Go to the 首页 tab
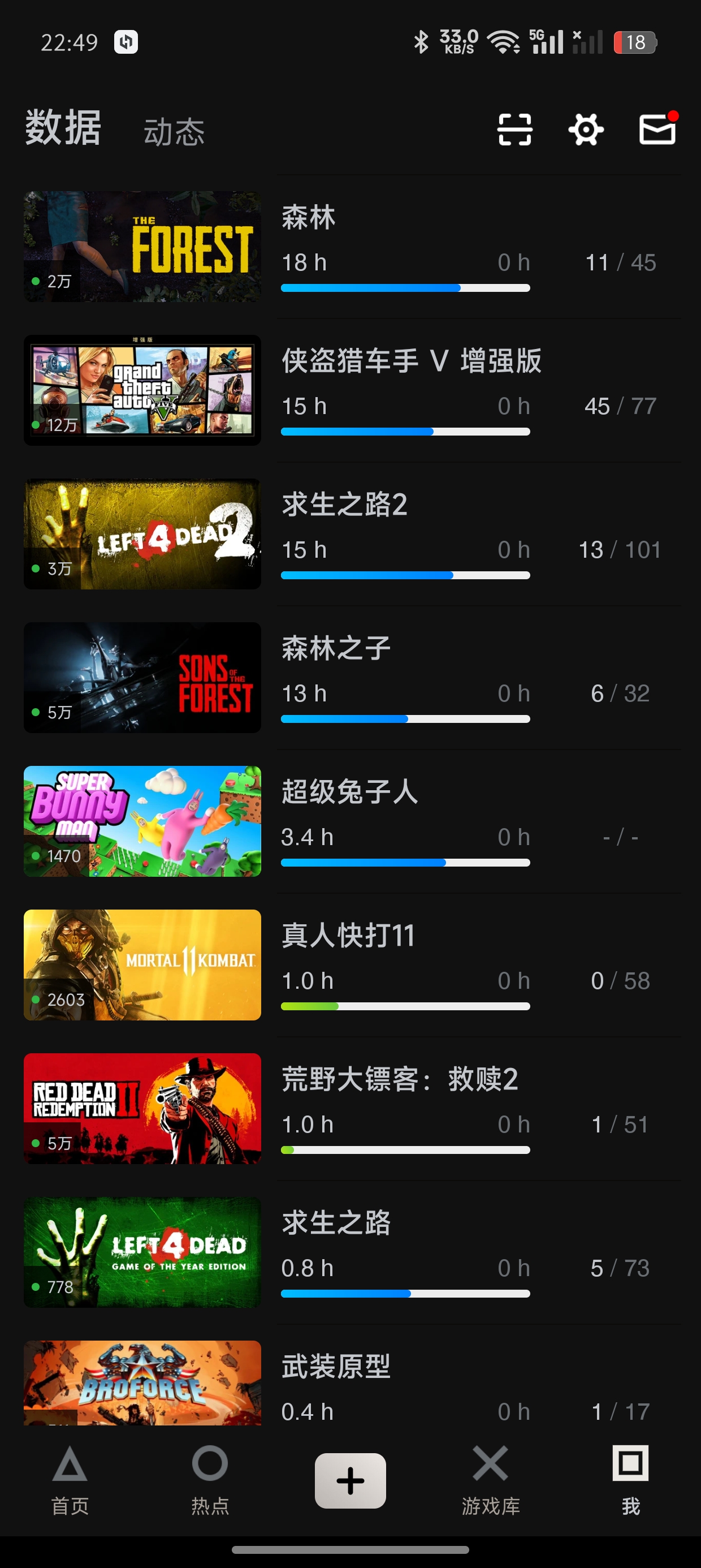The image size is (701, 1568). click(70, 1480)
